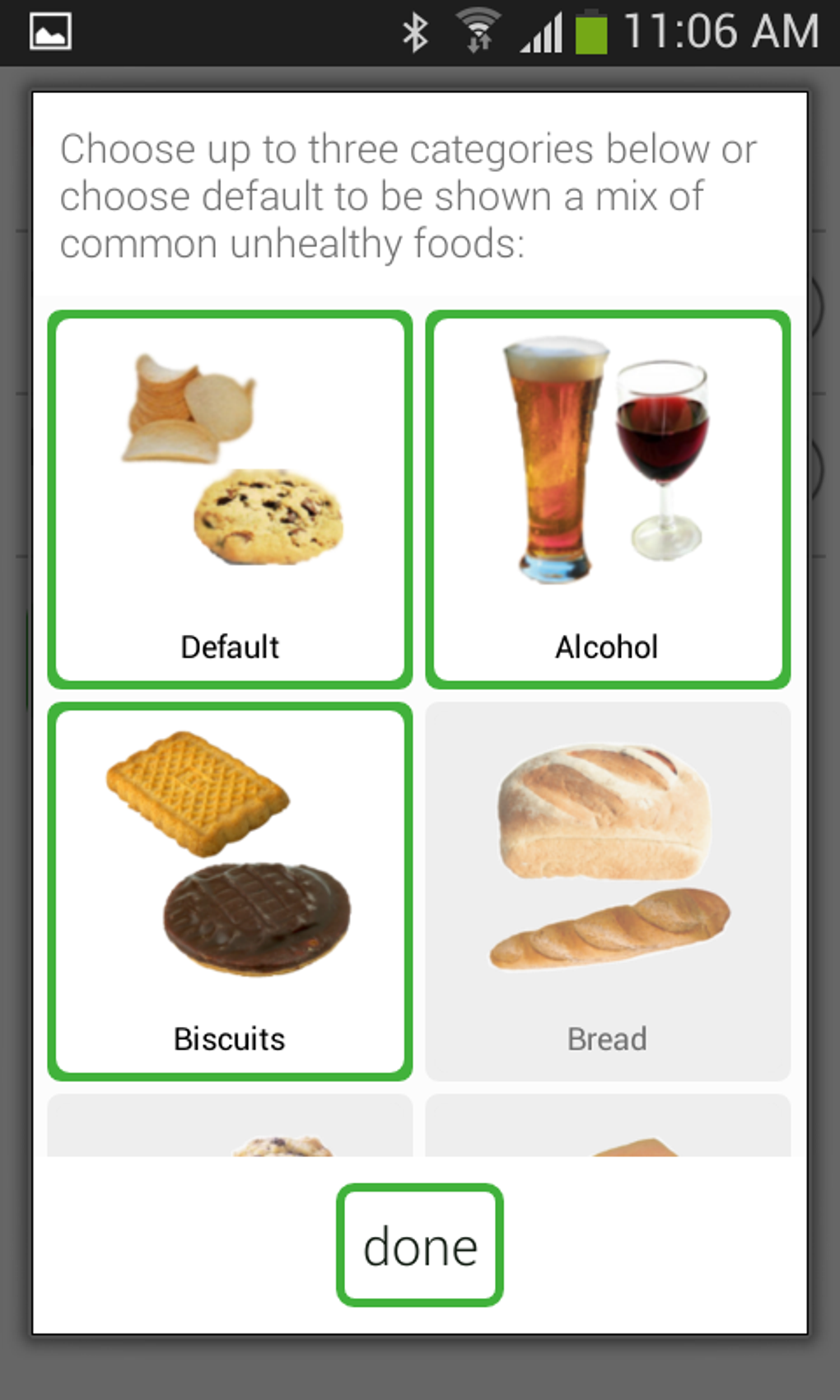This screenshot has width=840, height=1400.
Task: Deselect the Biscuits category
Action: [230, 891]
